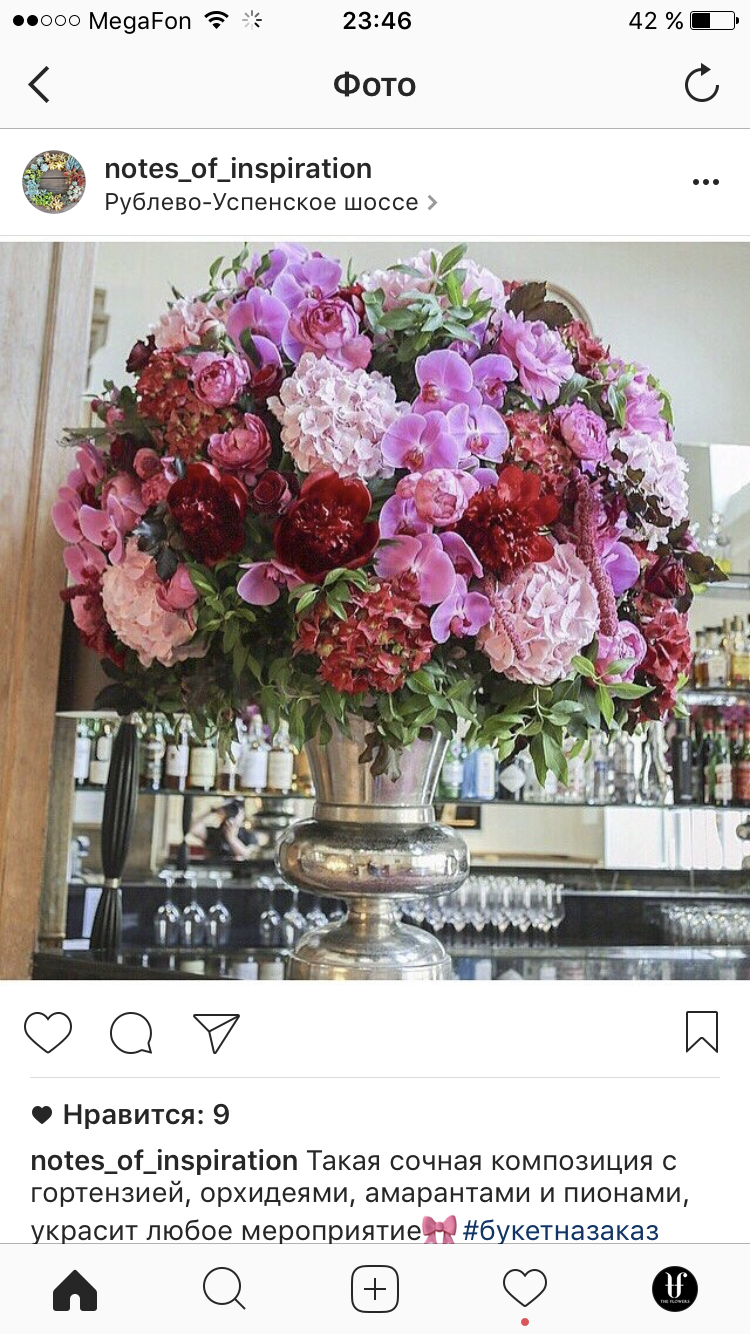Open my profile tab
Viewport: 750px width, 1334px height.
coord(675,1289)
